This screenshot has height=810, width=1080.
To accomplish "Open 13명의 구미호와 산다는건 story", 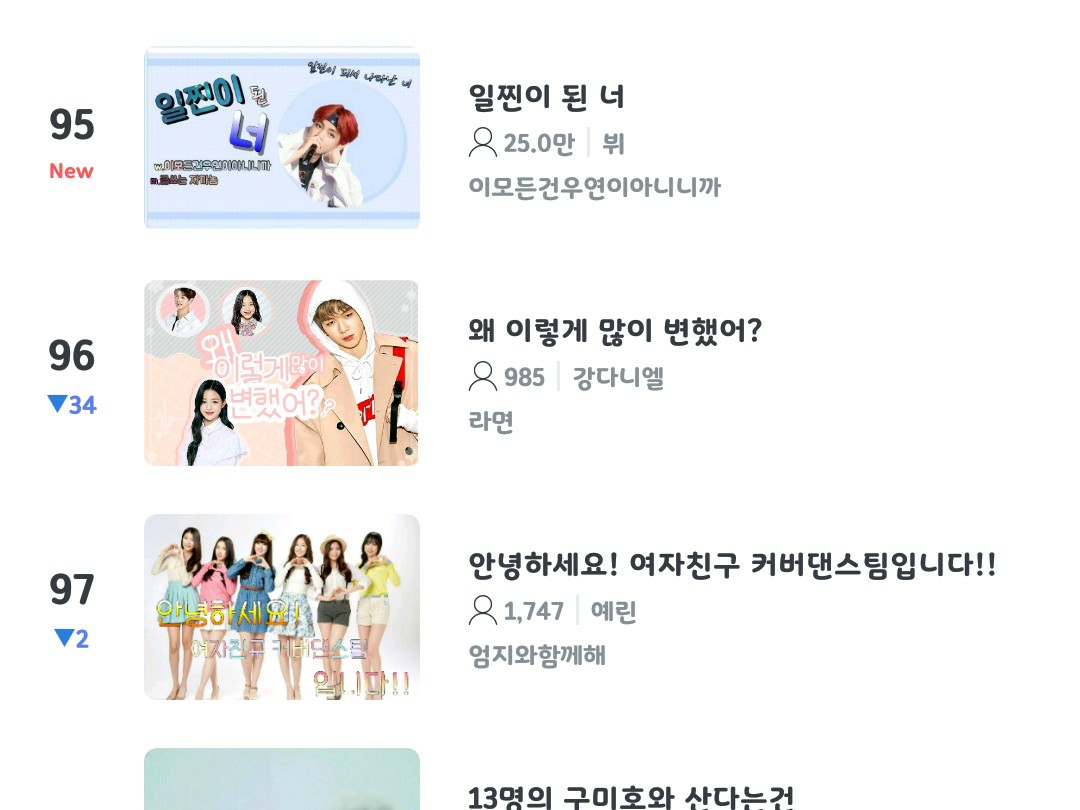I will coord(631,797).
